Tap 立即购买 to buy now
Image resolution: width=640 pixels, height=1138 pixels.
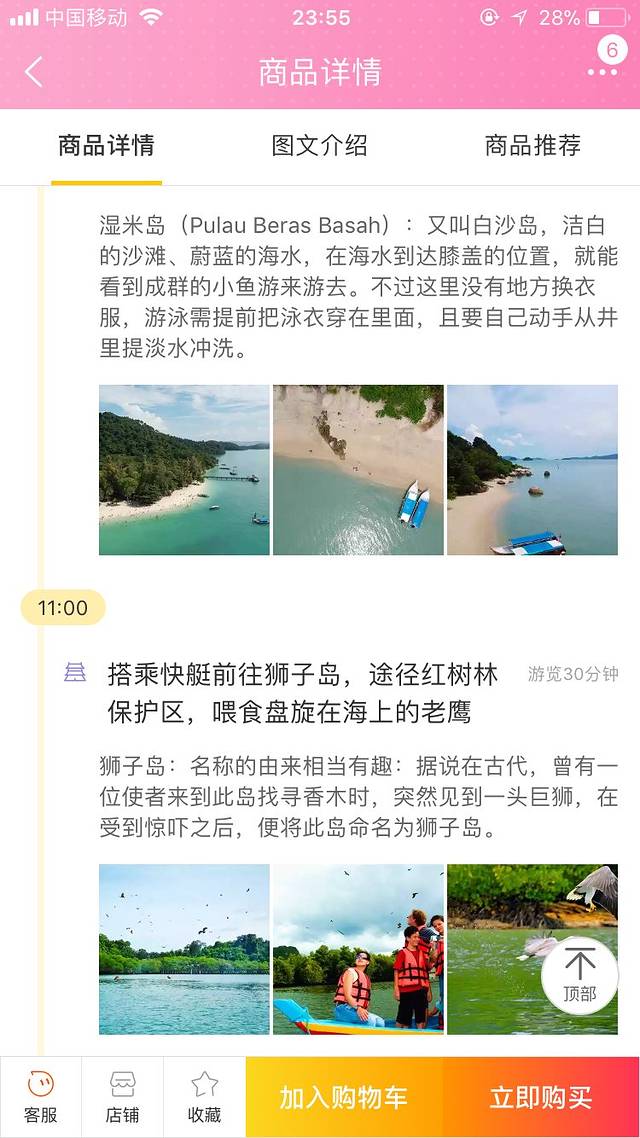pos(541,1097)
